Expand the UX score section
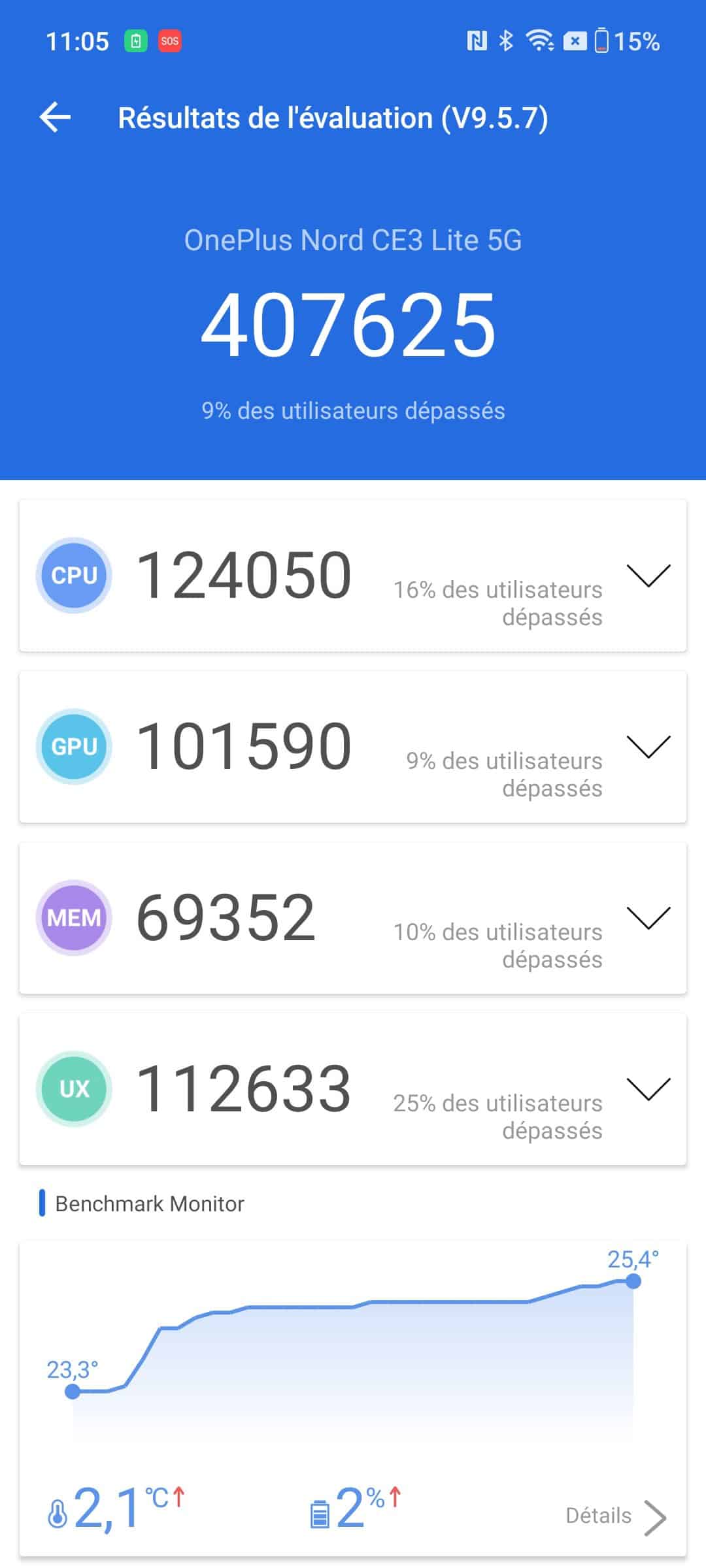The width and height of the screenshot is (706, 1568). pos(648,1089)
